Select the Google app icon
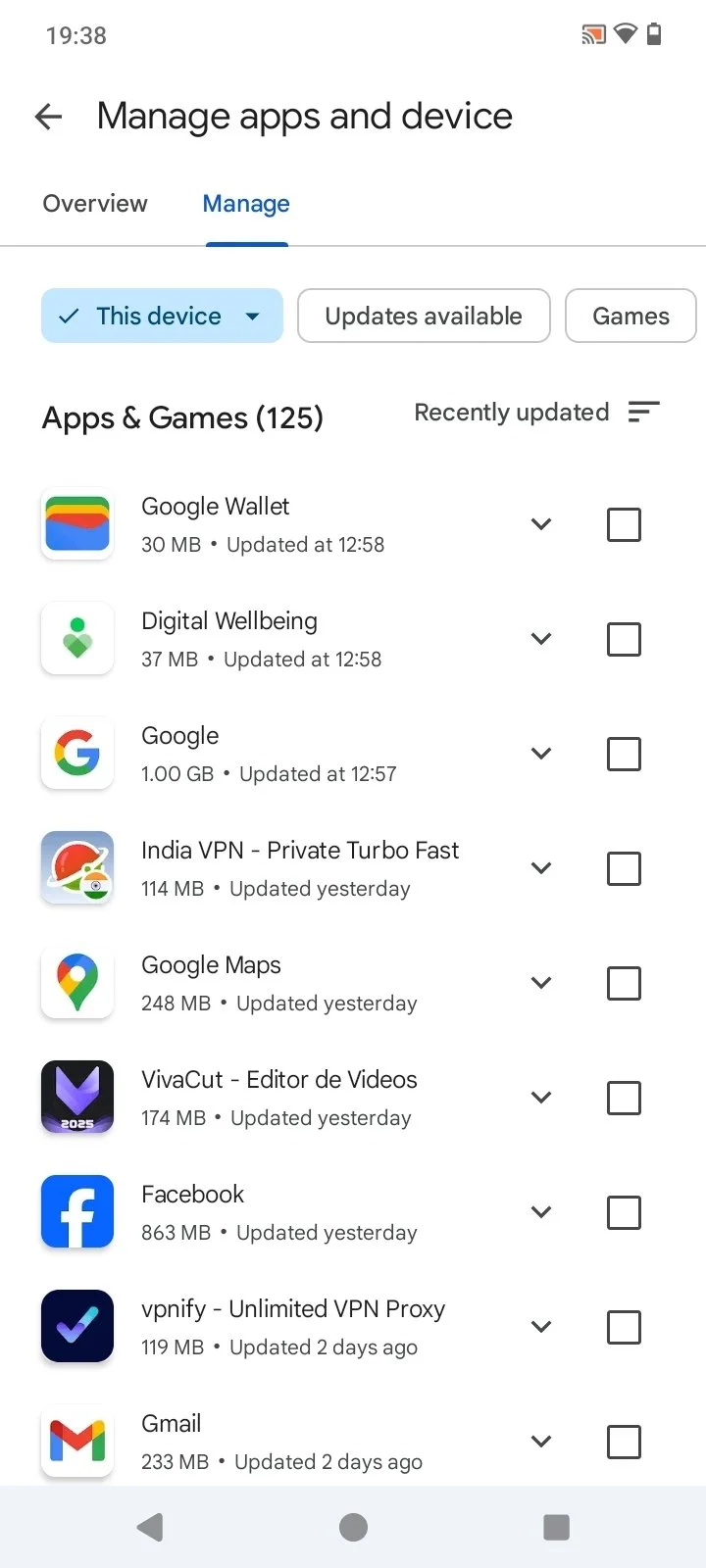The image size is (706, 1568). coord(76,754)
